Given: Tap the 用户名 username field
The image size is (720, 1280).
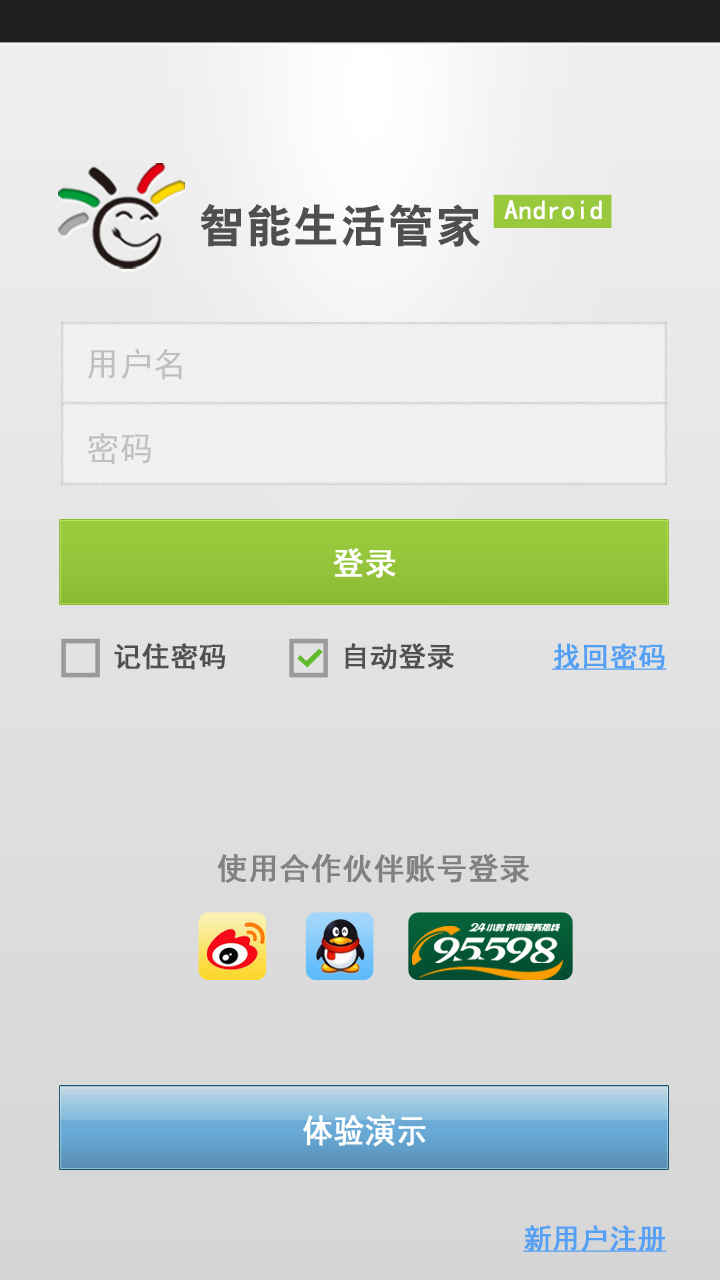Looking at the screenshot, I should (364, 364).
